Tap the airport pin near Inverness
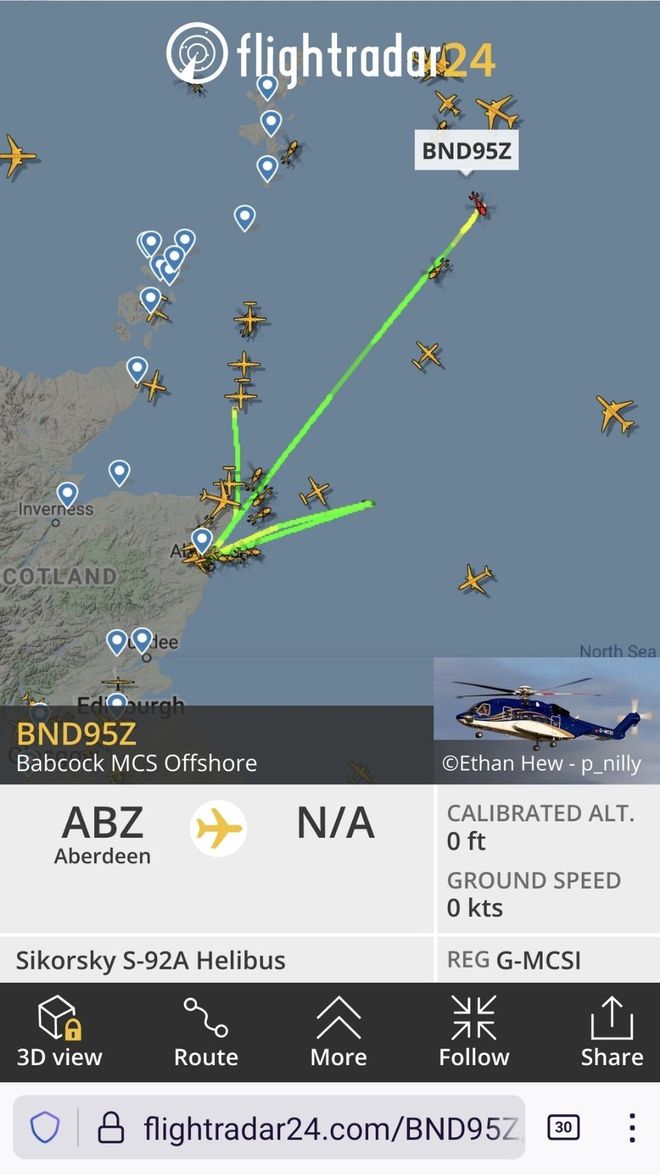Screen dimensions: 660x1175 coord(67,494)
